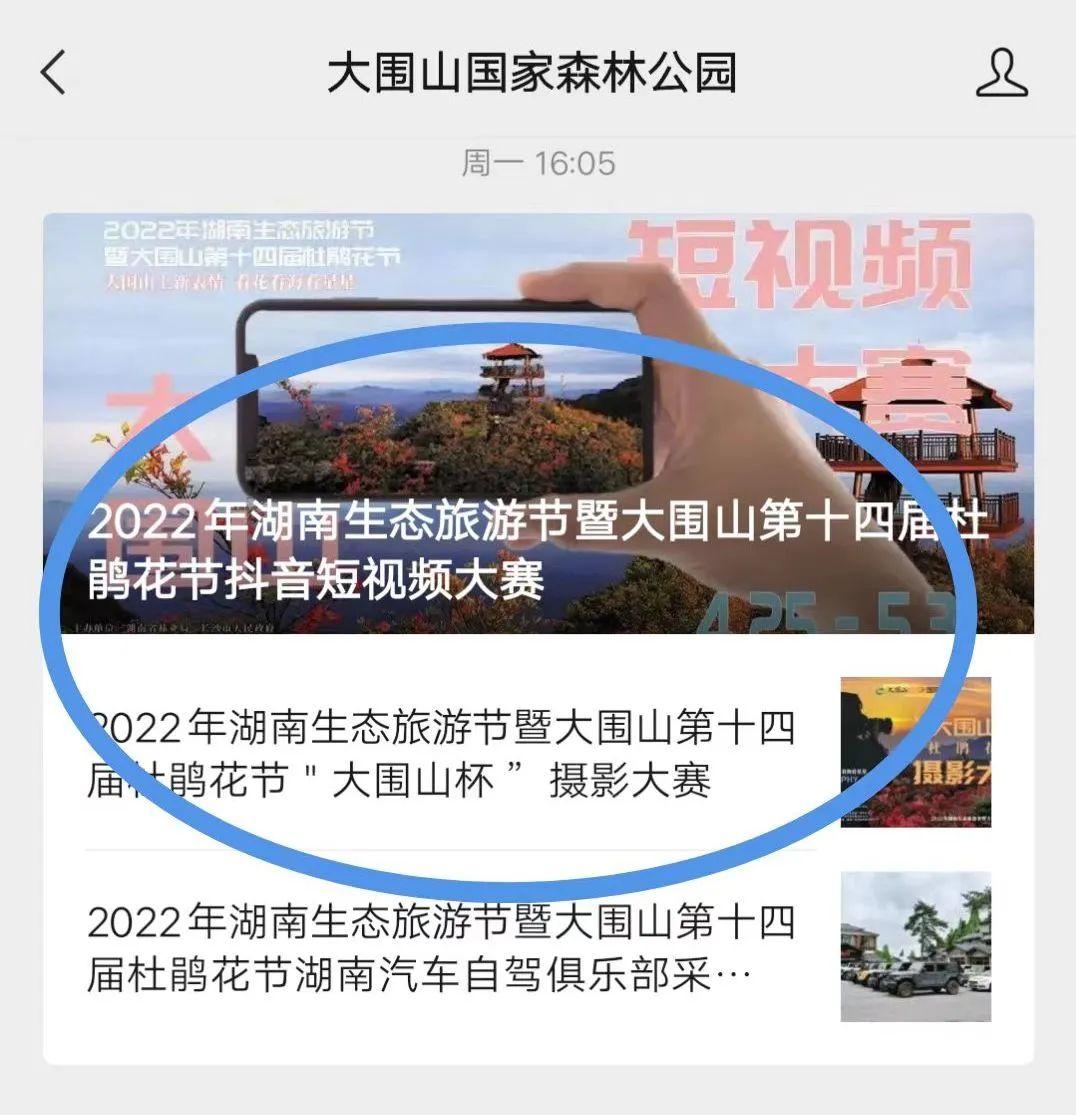Viewport: 1076px width, 1115px height.
Task: Open the 湖南汽车自驾俱乐部 article
Action: pyautogui.click(x=440, y=947)
